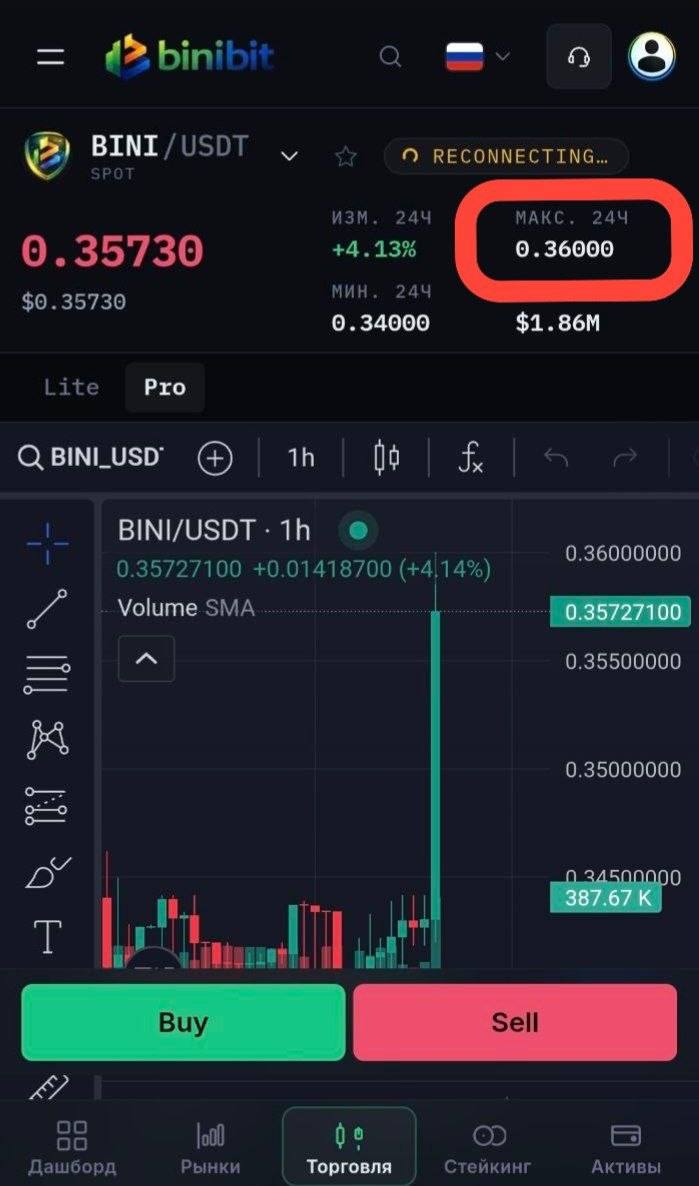Change the 1h chart interval
This screenshot has height=1186, width=699.
(300, 458)
